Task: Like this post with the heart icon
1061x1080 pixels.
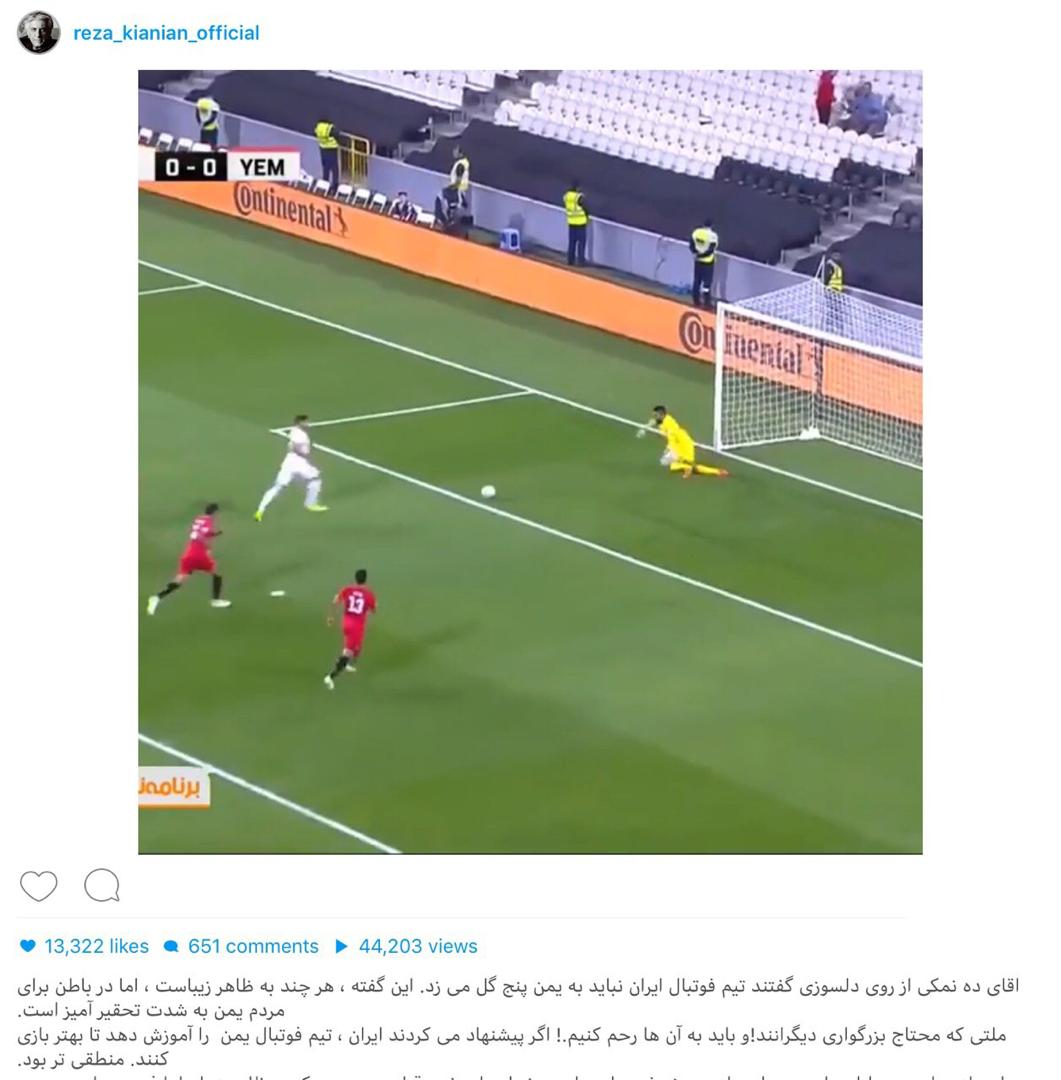Action: tap(38, 886)
